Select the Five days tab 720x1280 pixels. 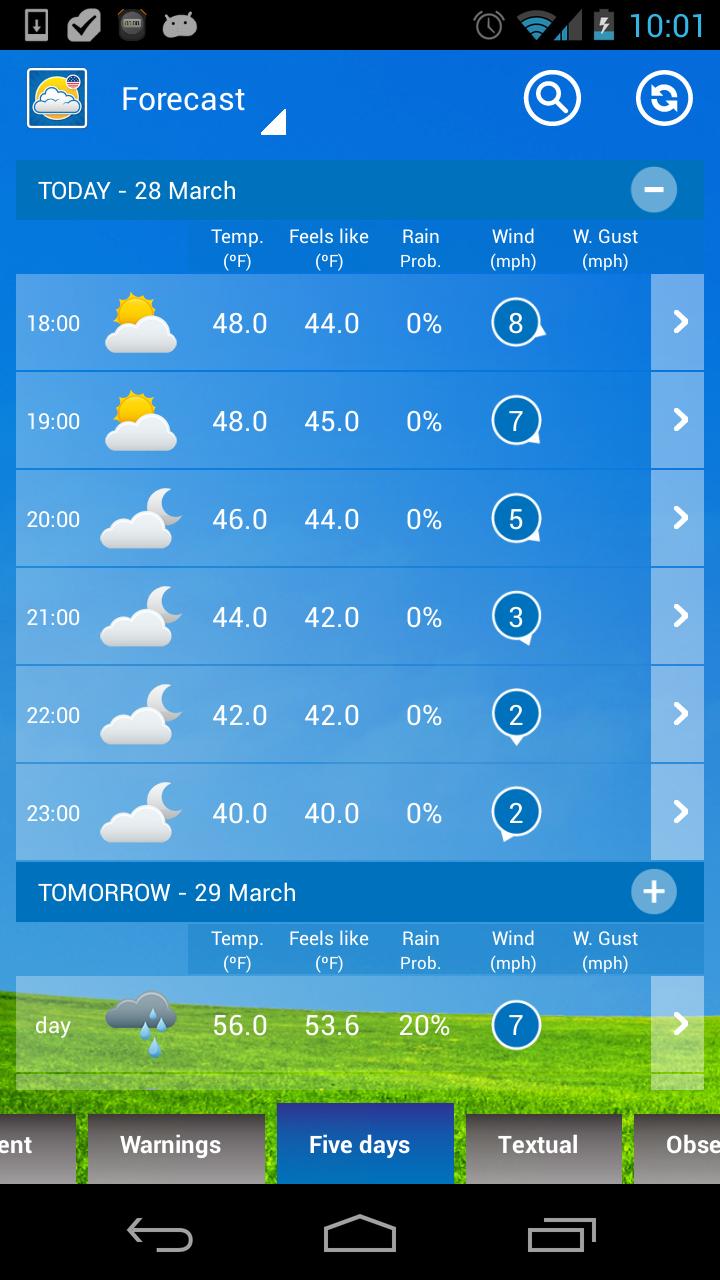click(x=360, y=1145)
